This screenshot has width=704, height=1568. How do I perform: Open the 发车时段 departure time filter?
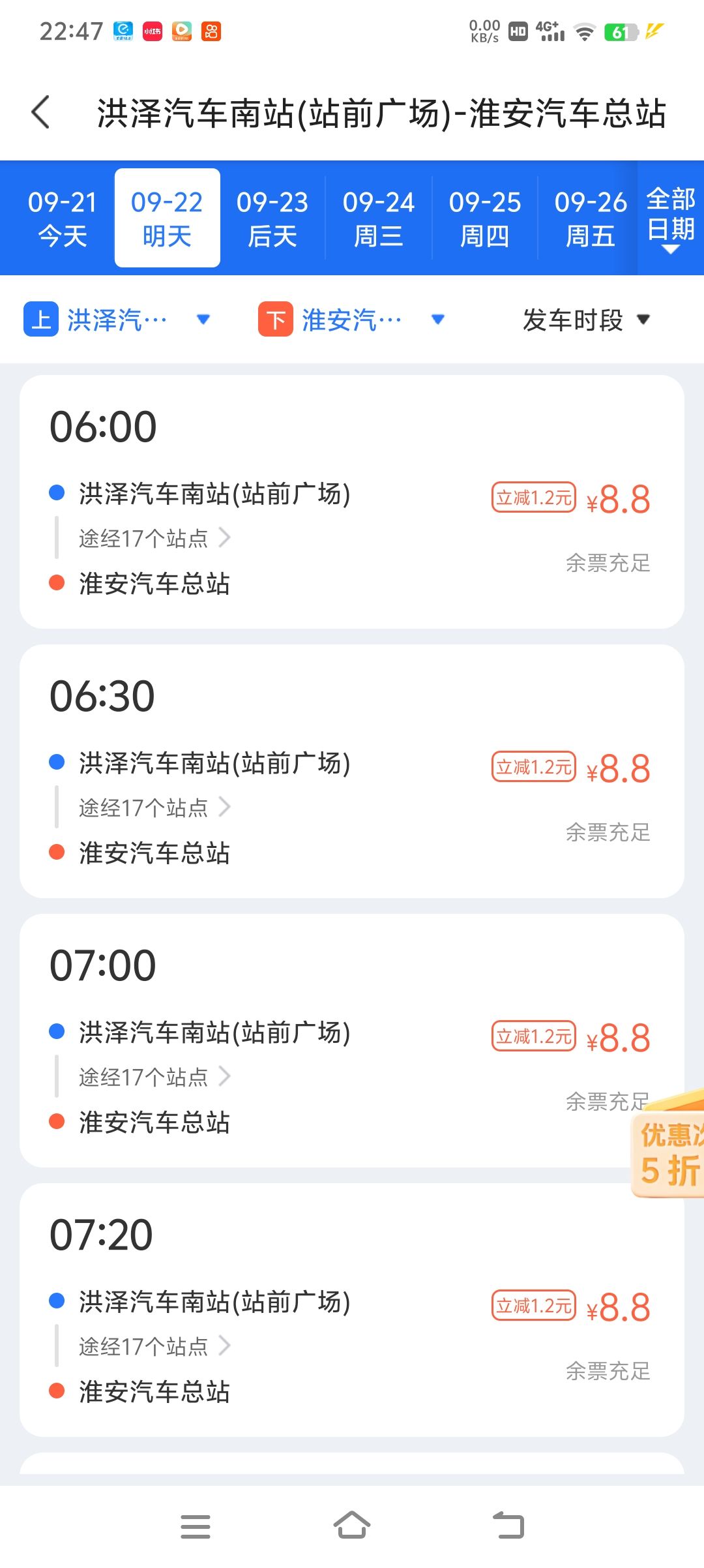point(587,320)
